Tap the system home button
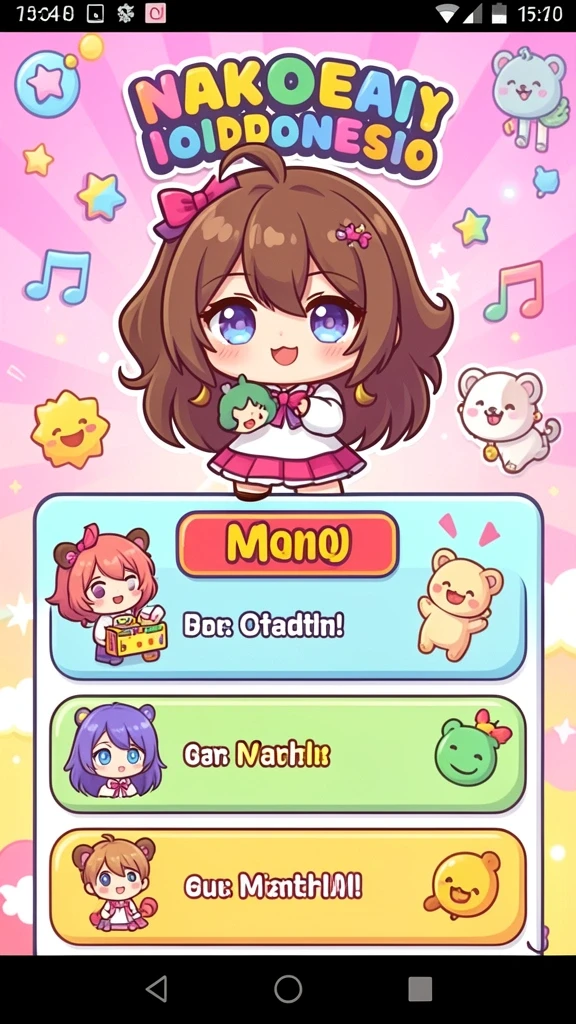 (x=288, y=989)
